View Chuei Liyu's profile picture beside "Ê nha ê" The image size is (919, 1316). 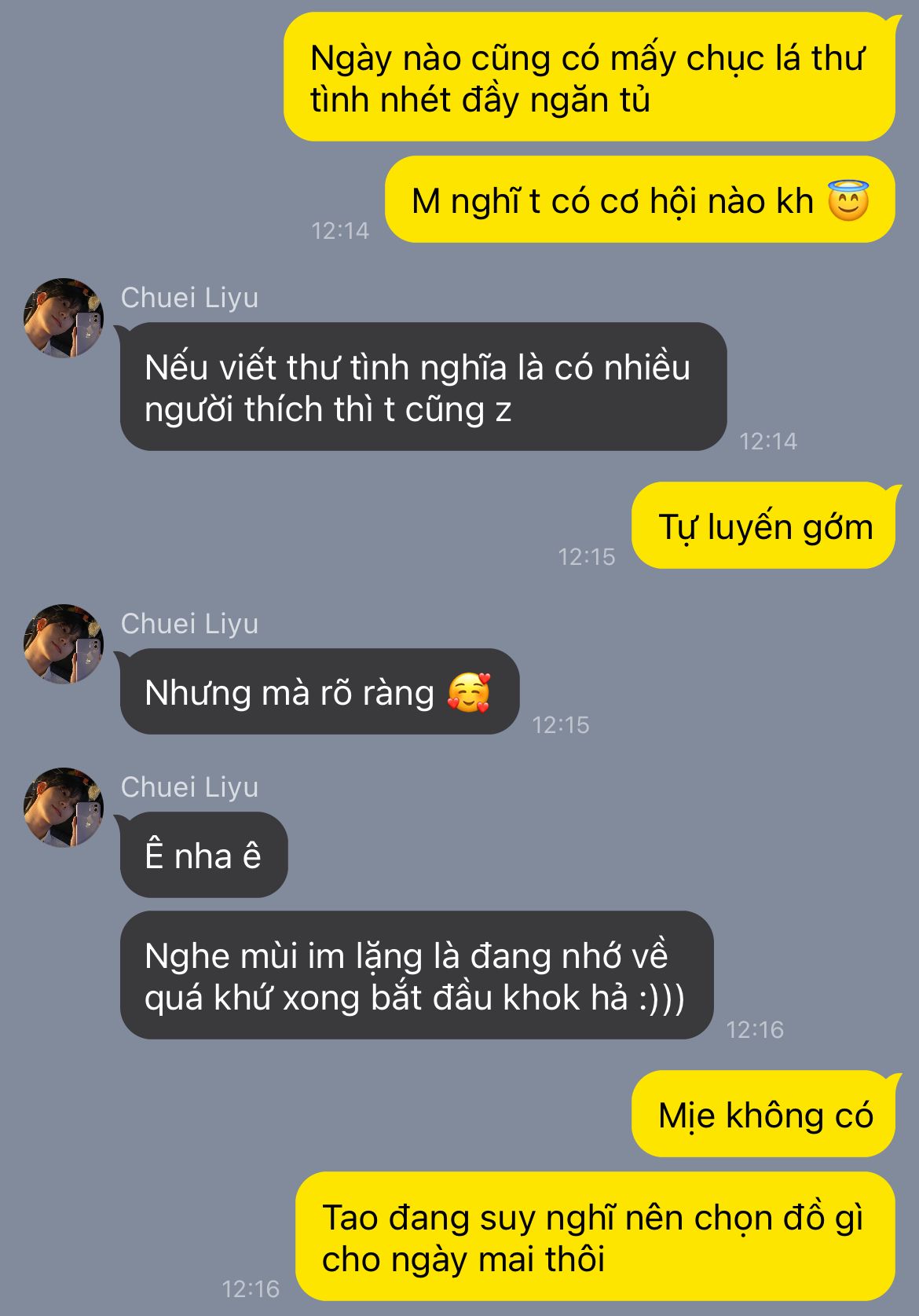tap(63, 807)
